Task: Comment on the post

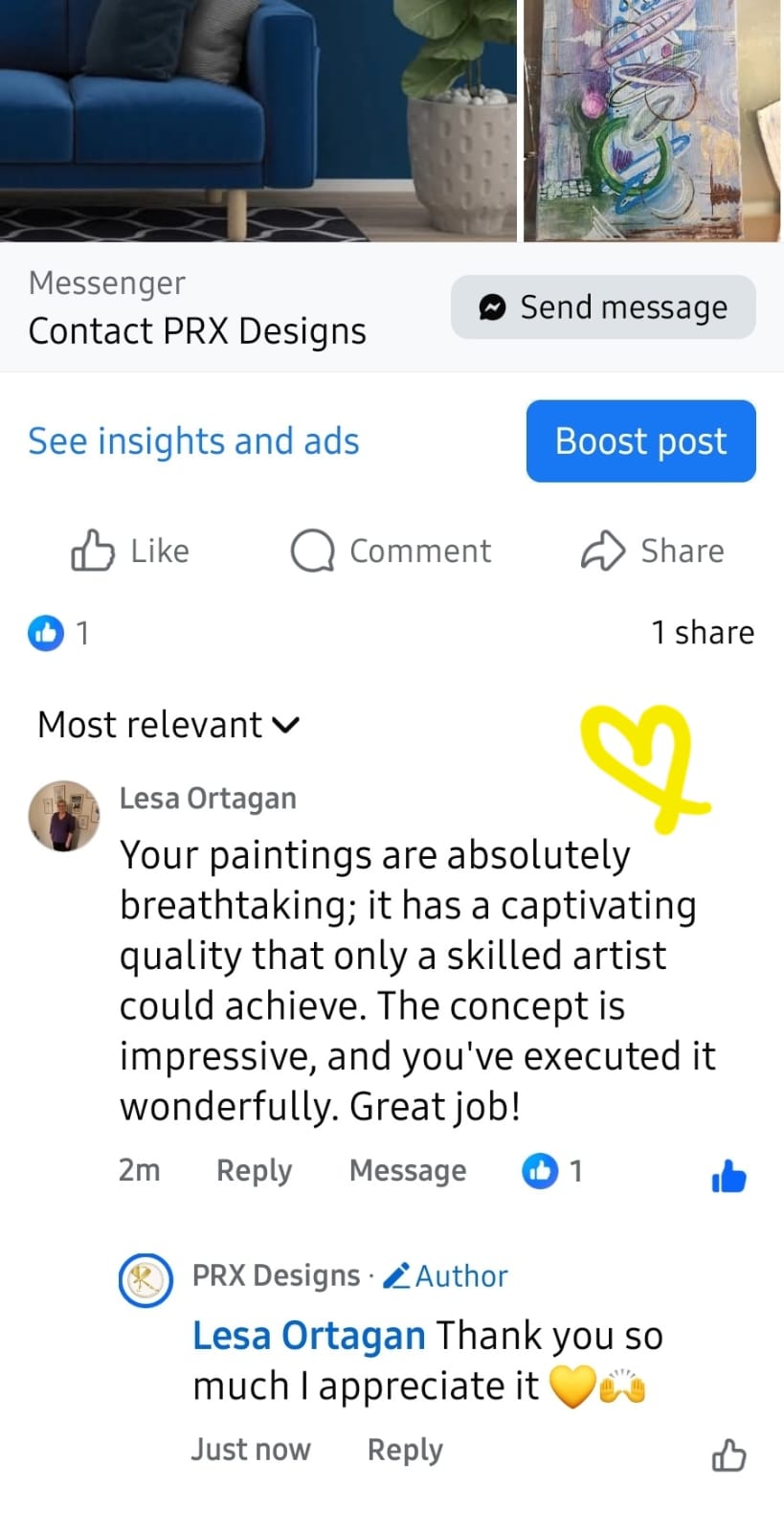Action: [391, 551]
